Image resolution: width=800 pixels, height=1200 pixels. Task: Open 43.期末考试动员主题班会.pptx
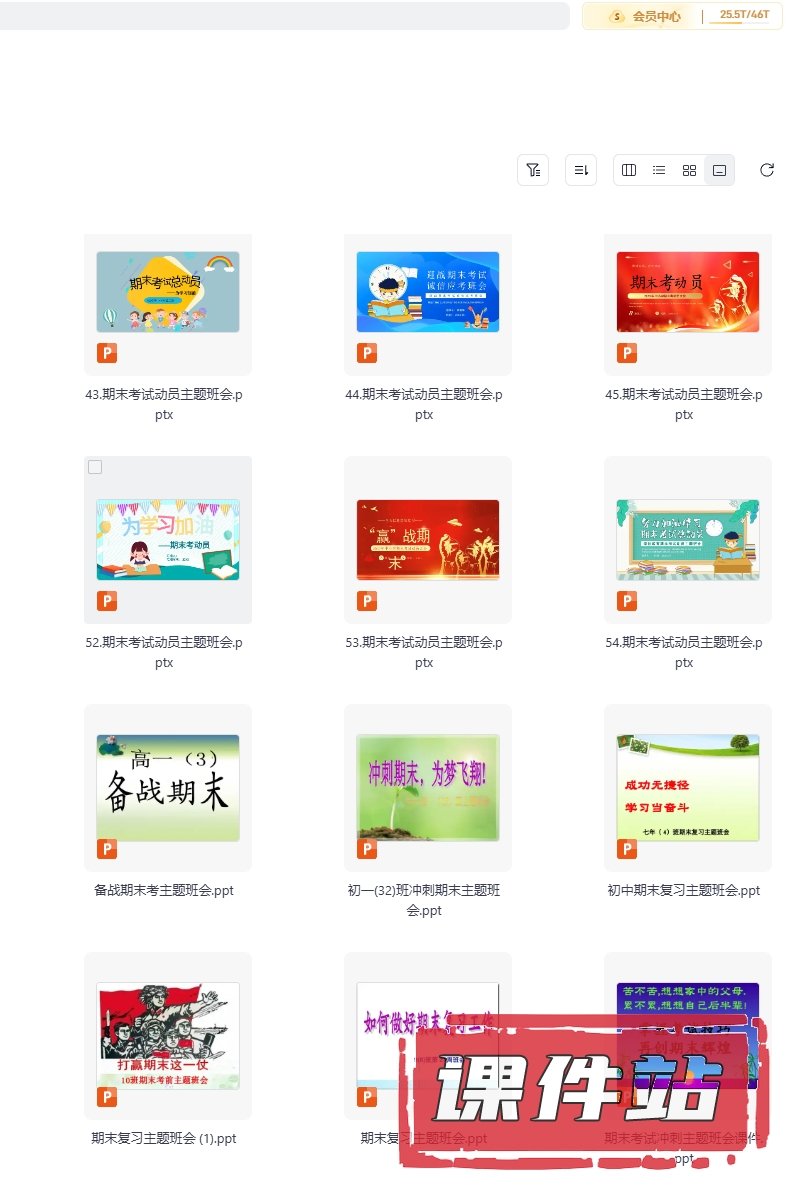(168, 292)
